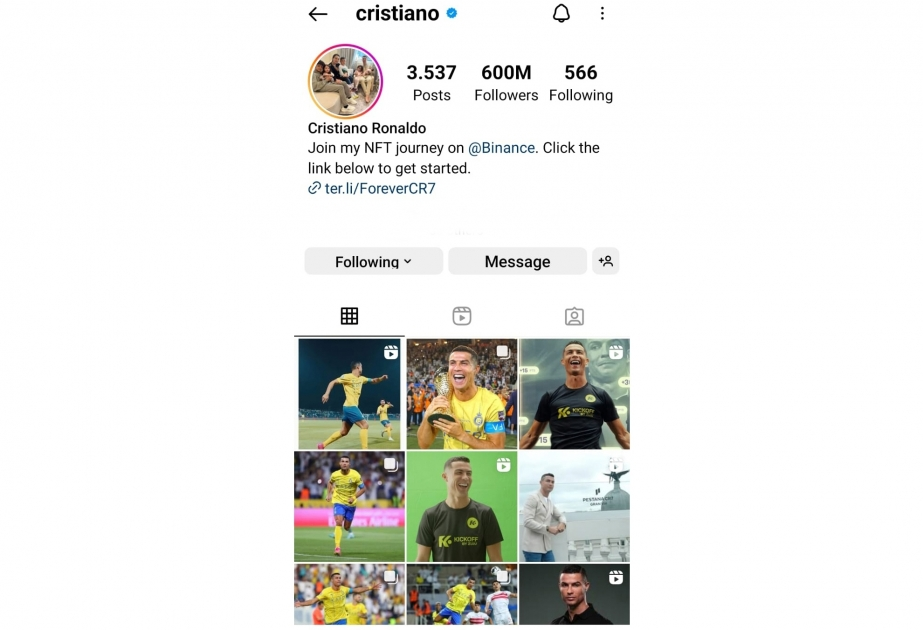Open the @Binance mention in bio
This screenshot has height=630, width=923.
[x=501, y=148]
